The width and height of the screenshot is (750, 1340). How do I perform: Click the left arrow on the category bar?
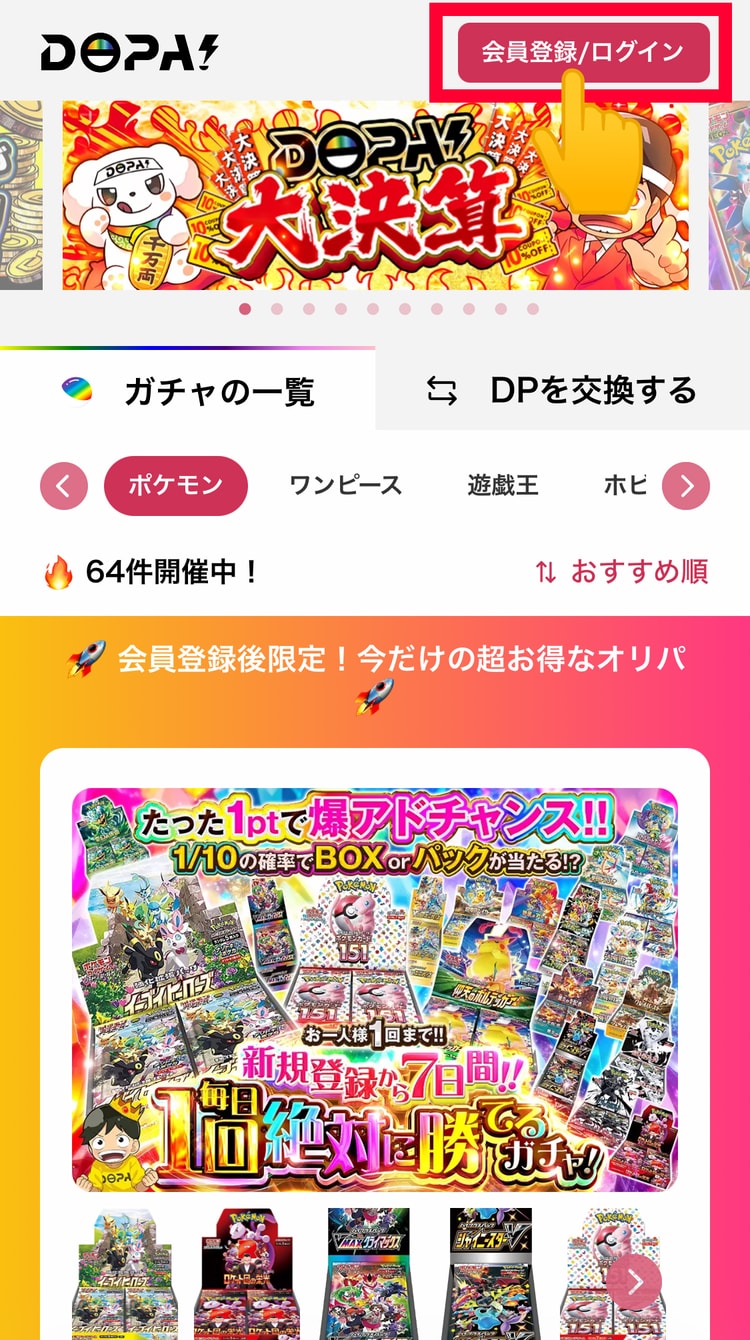pos(63,485)
